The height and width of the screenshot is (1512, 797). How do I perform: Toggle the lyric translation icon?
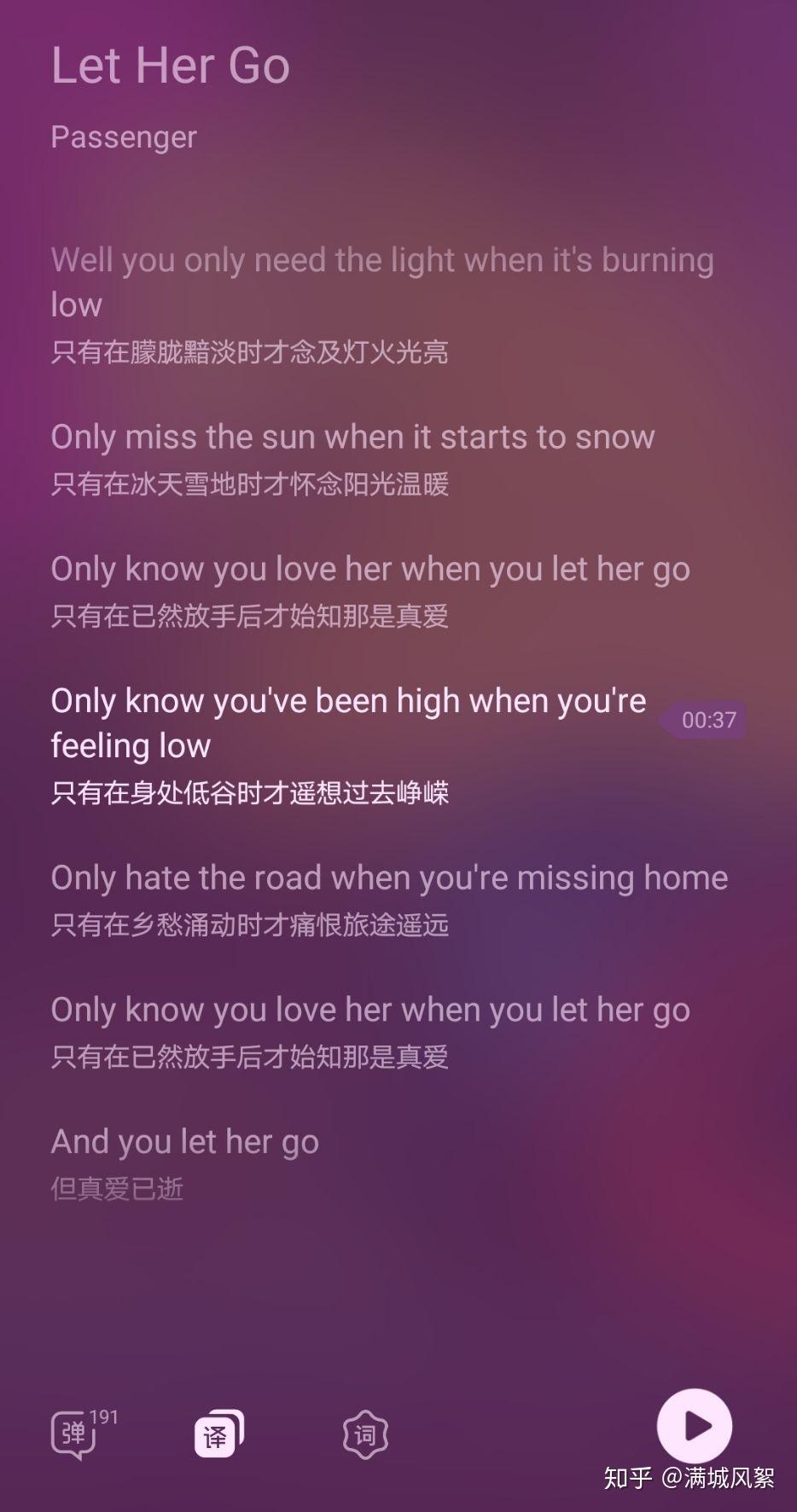click(x=218, y=1434)
